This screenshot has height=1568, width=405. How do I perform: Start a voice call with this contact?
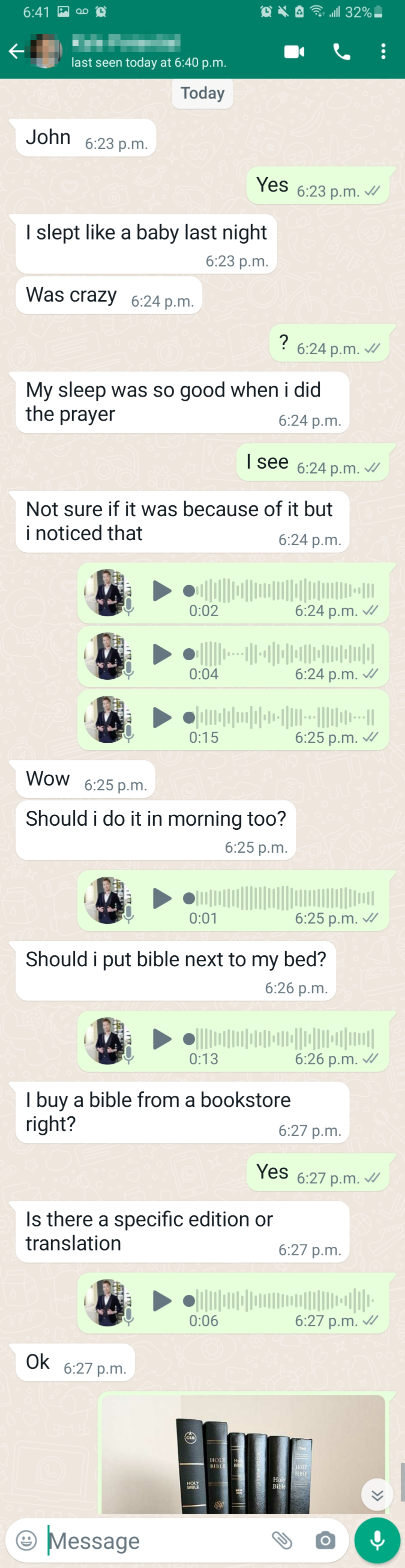click(342, 52)
